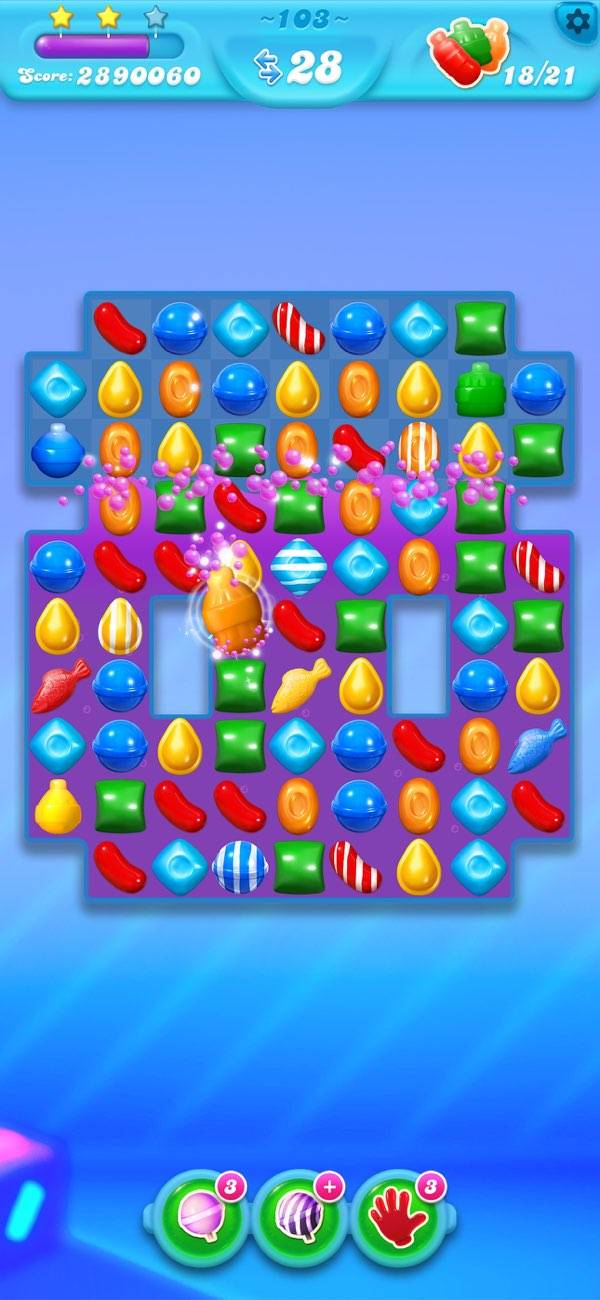Open the settings gear
Viewport: 600px width, 1300px height.
577,21
